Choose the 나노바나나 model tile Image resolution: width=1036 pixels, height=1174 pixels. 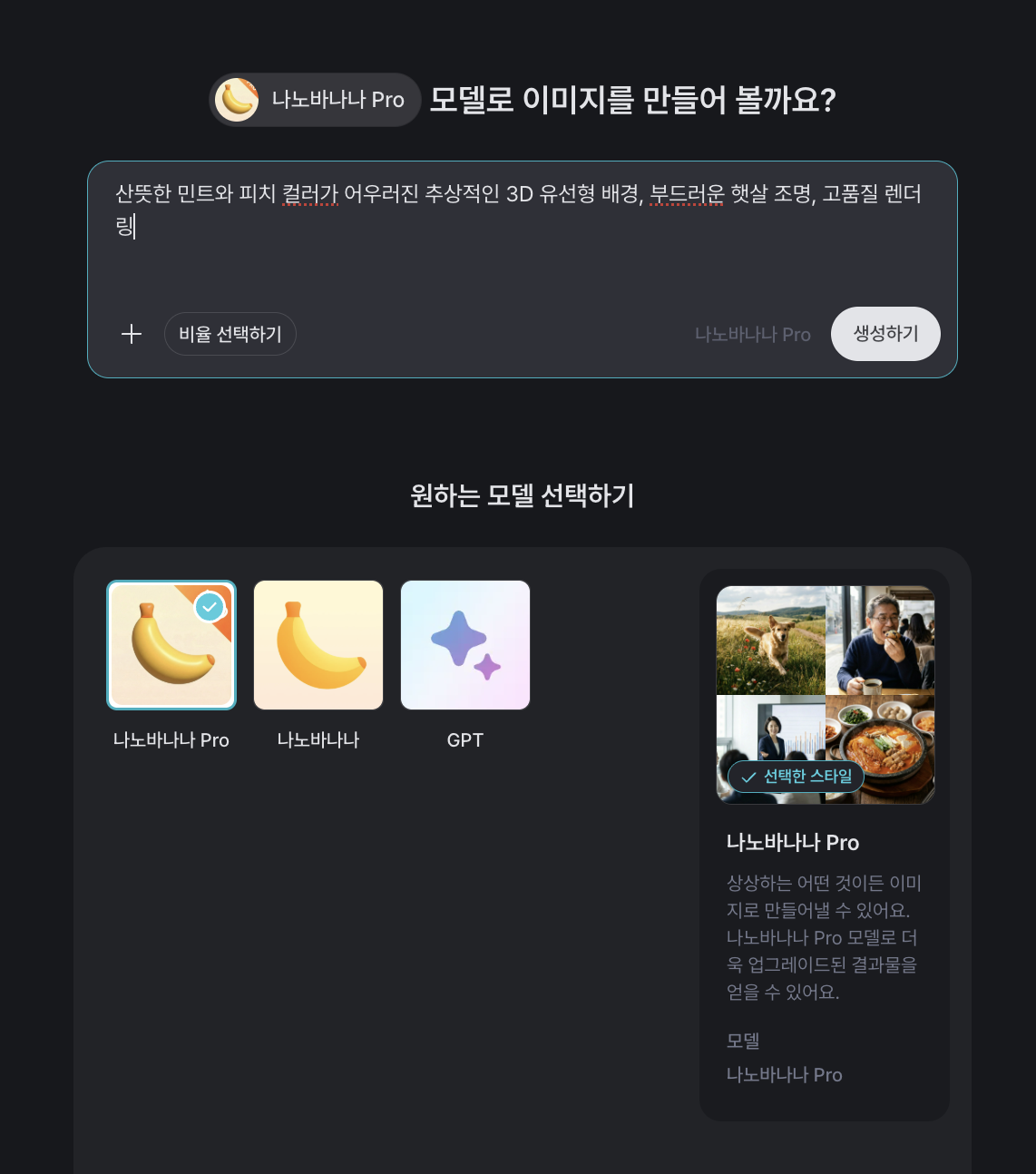tap(318, 645)
